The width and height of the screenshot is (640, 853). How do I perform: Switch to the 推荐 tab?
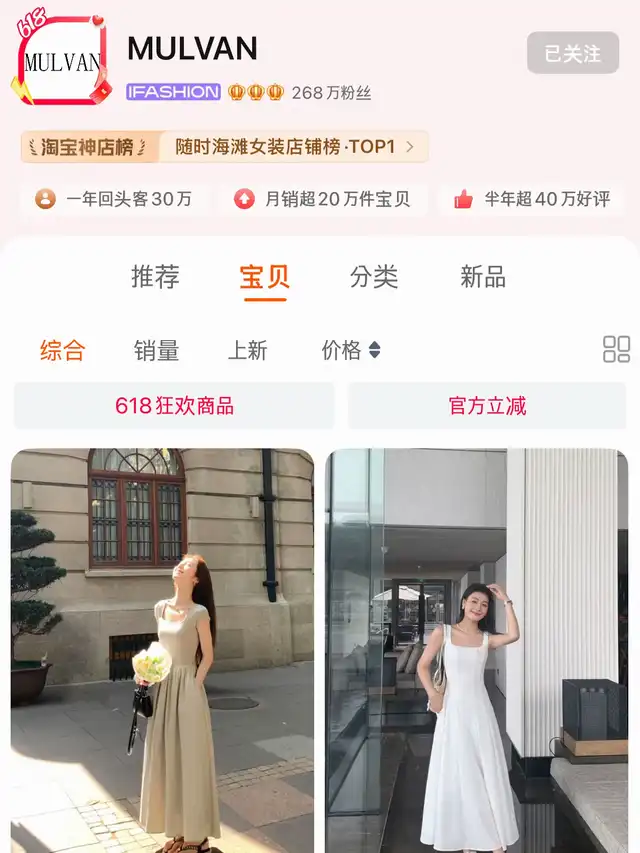(x=155, y=277)
